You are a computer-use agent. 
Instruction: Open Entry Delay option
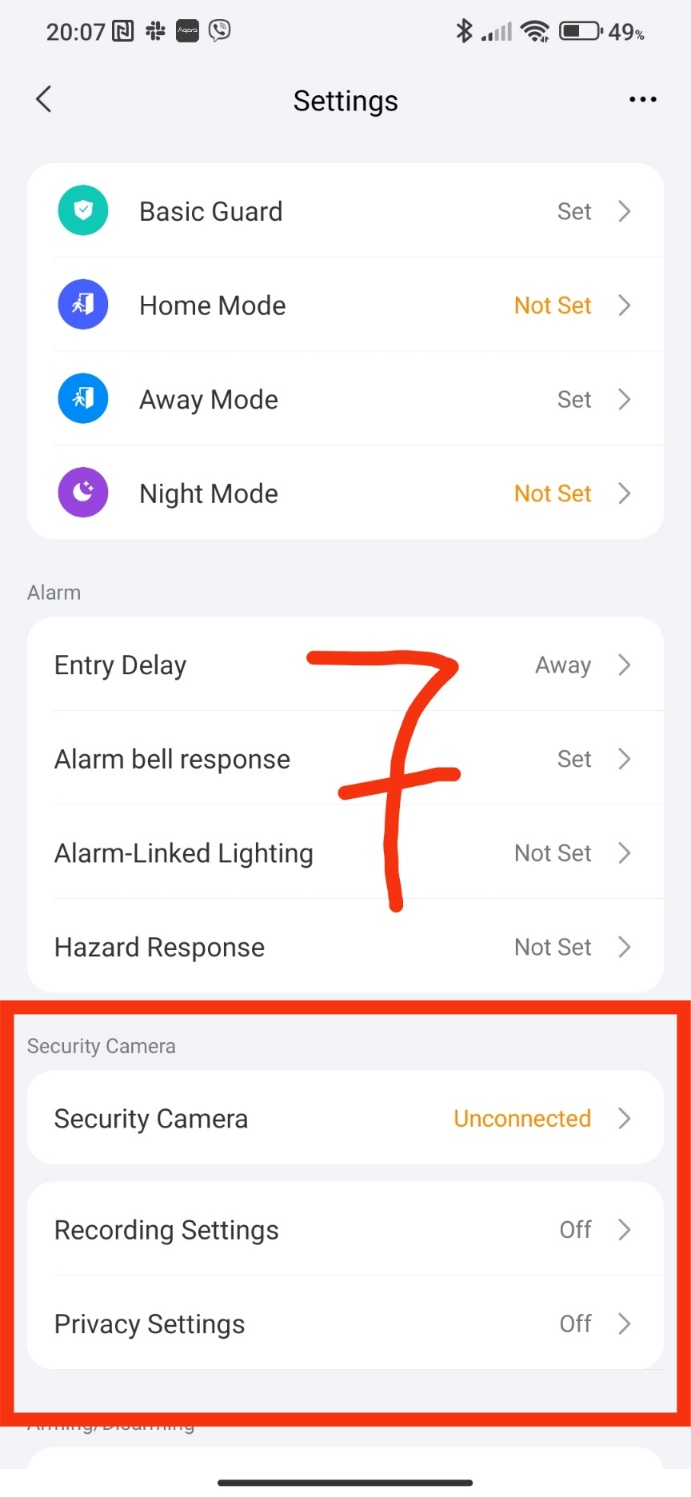(345, 665)
